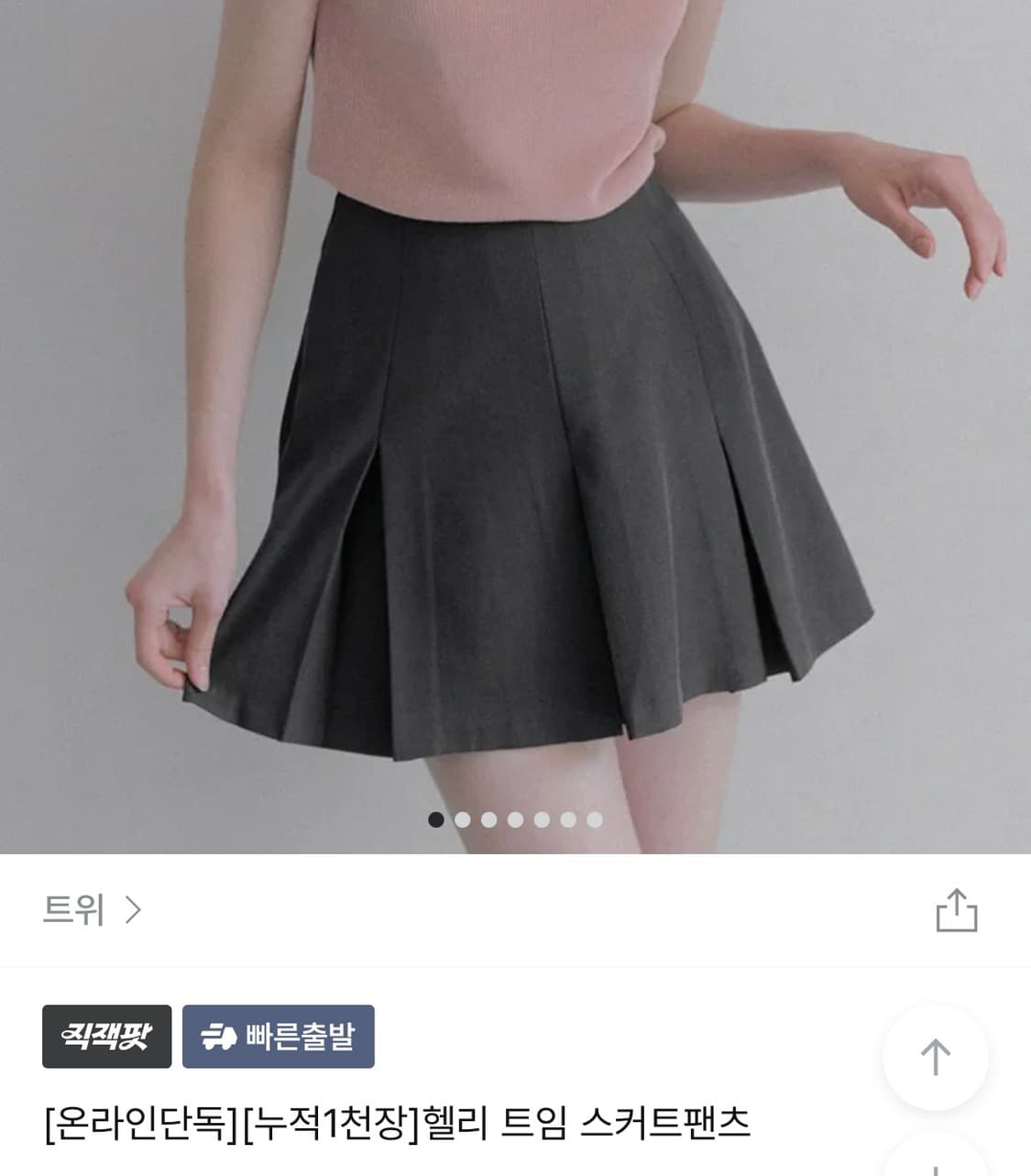1031x1176 pixels.
Task: Tap the second carousel indicator dot
Action: tap(462, 819)
